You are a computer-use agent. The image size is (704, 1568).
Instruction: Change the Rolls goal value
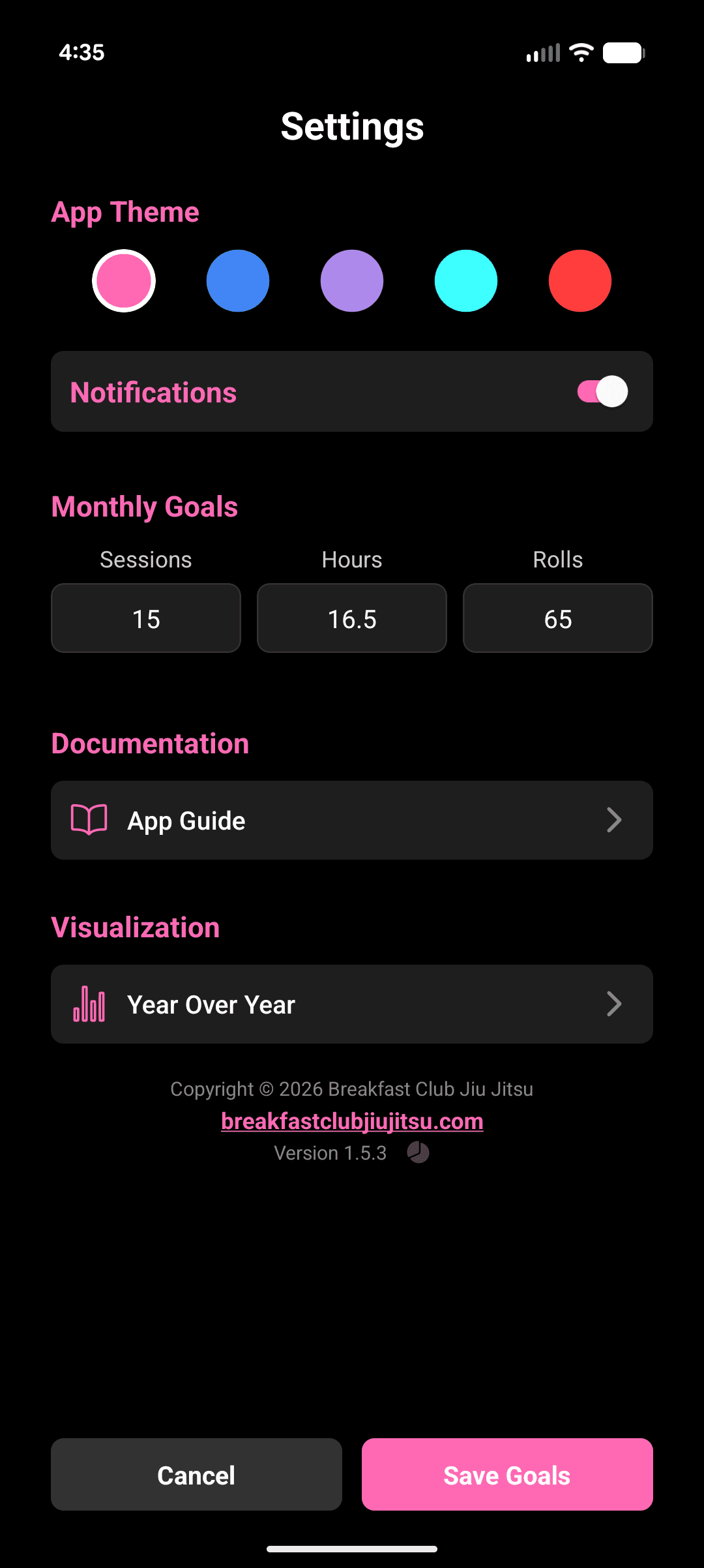[558, 618]
